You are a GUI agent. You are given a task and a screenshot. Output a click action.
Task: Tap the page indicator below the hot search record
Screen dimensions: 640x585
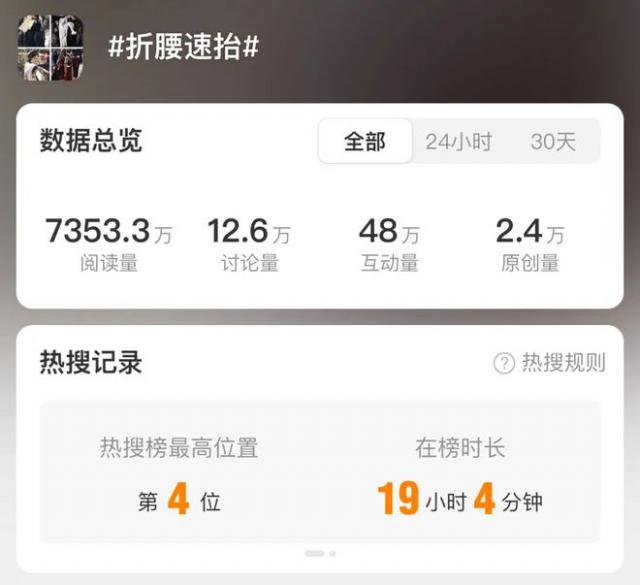[x=320, y=553]
